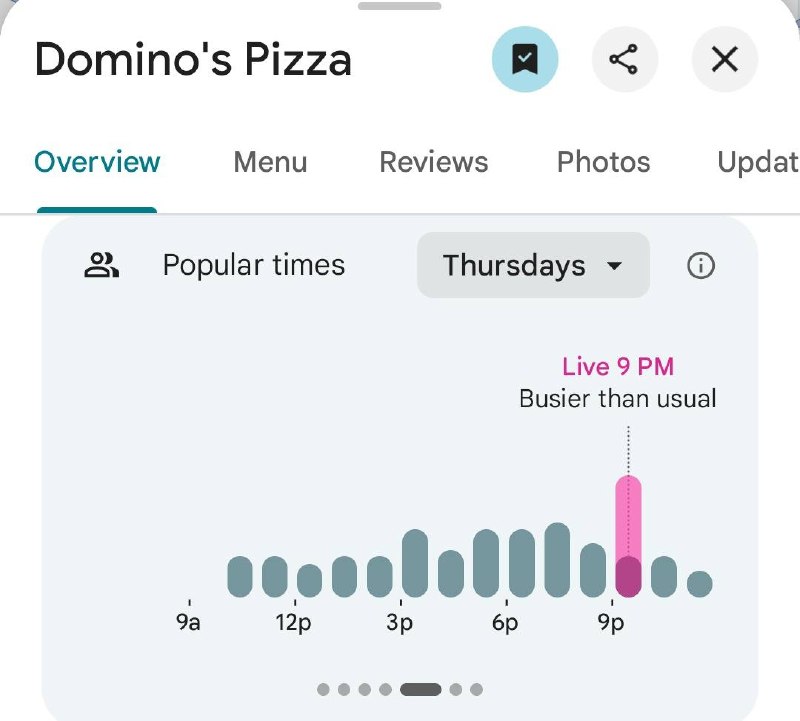
Task: Open the Updates tab
Action: (758, 162)
